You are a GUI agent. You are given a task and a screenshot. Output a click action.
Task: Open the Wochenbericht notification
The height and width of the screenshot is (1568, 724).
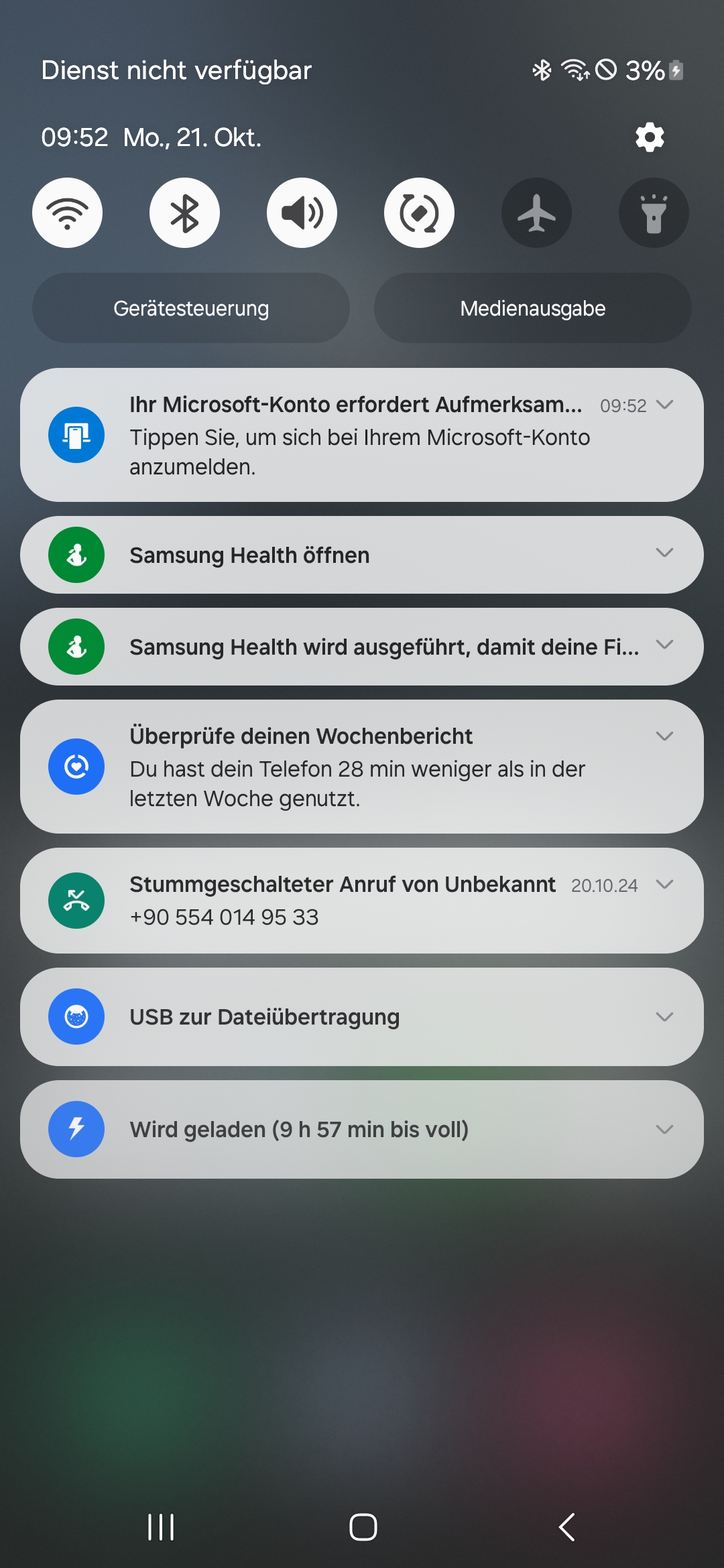tap(362, 767)
